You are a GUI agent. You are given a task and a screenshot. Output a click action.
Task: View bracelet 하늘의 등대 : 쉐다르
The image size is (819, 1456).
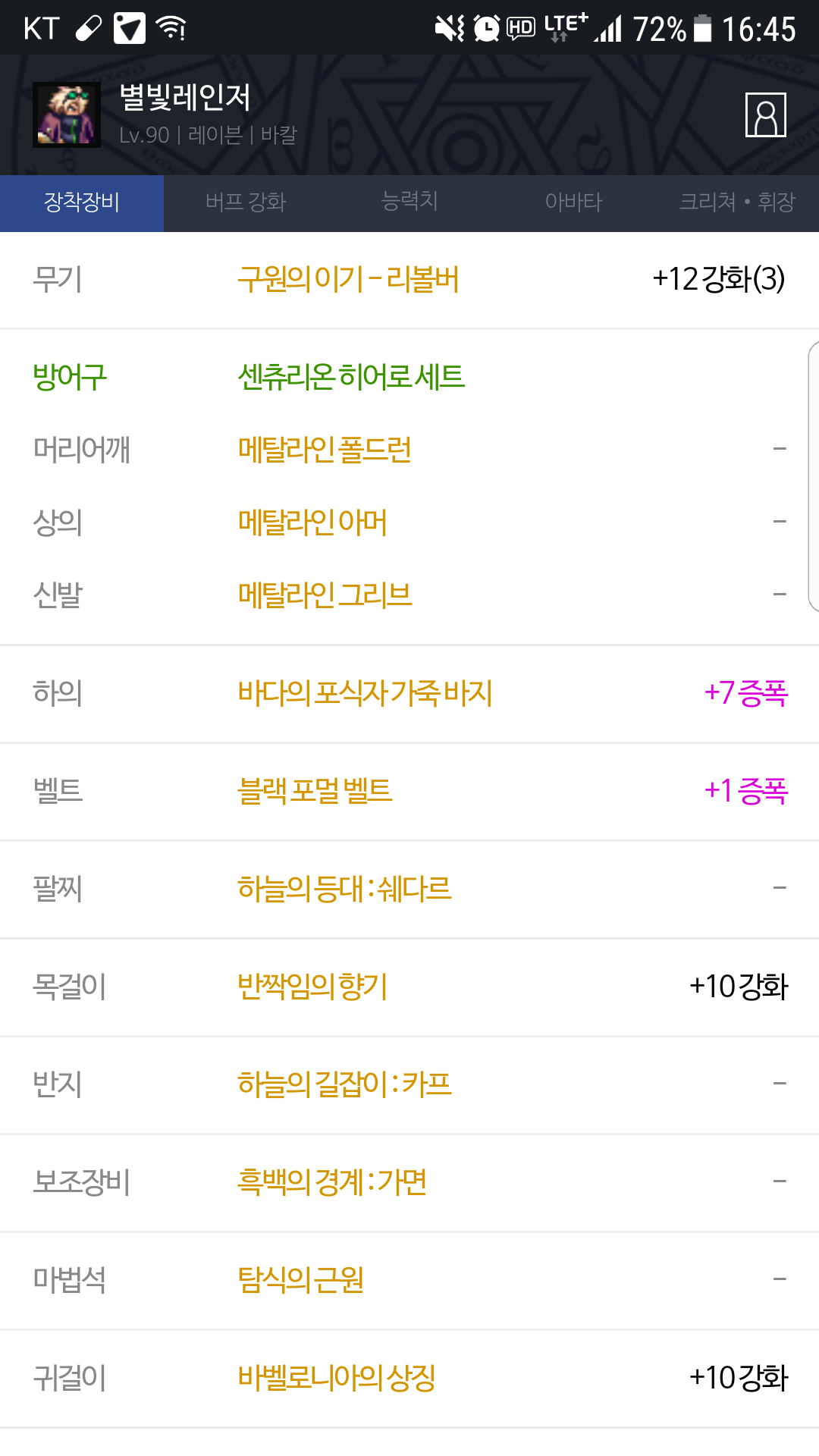coord(344,889)
